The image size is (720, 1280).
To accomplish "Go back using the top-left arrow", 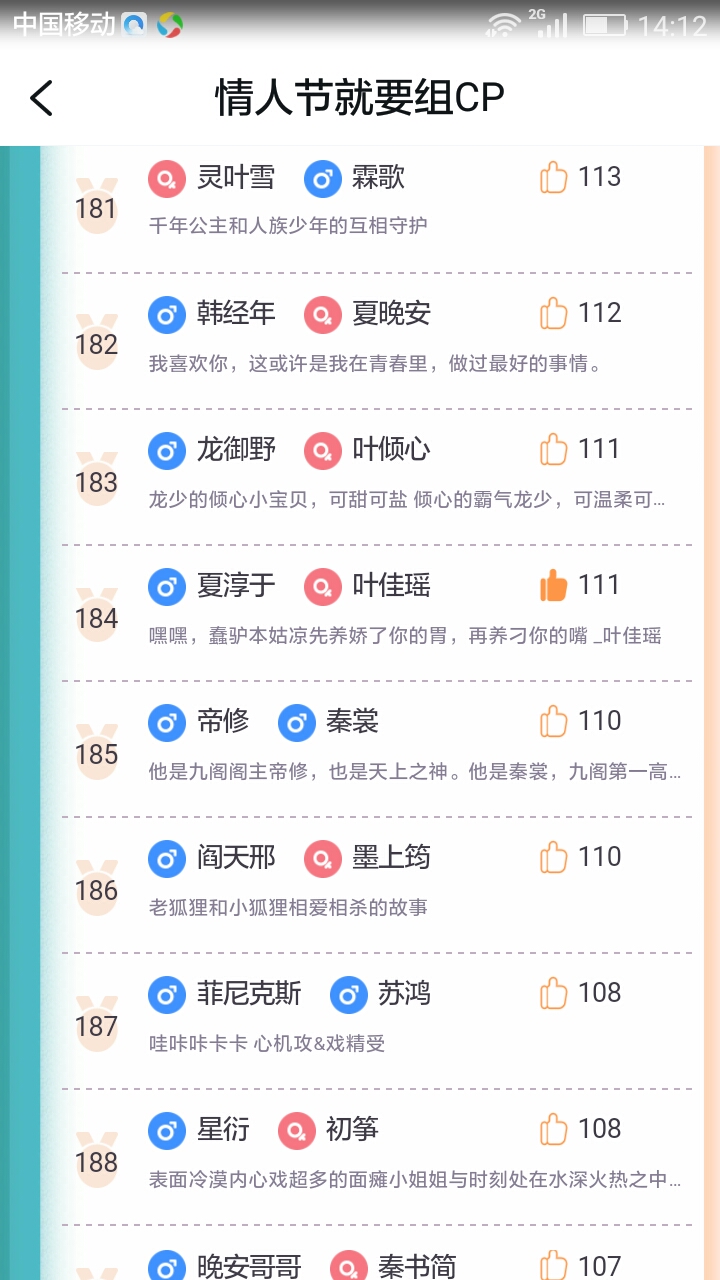I will 41,98.
